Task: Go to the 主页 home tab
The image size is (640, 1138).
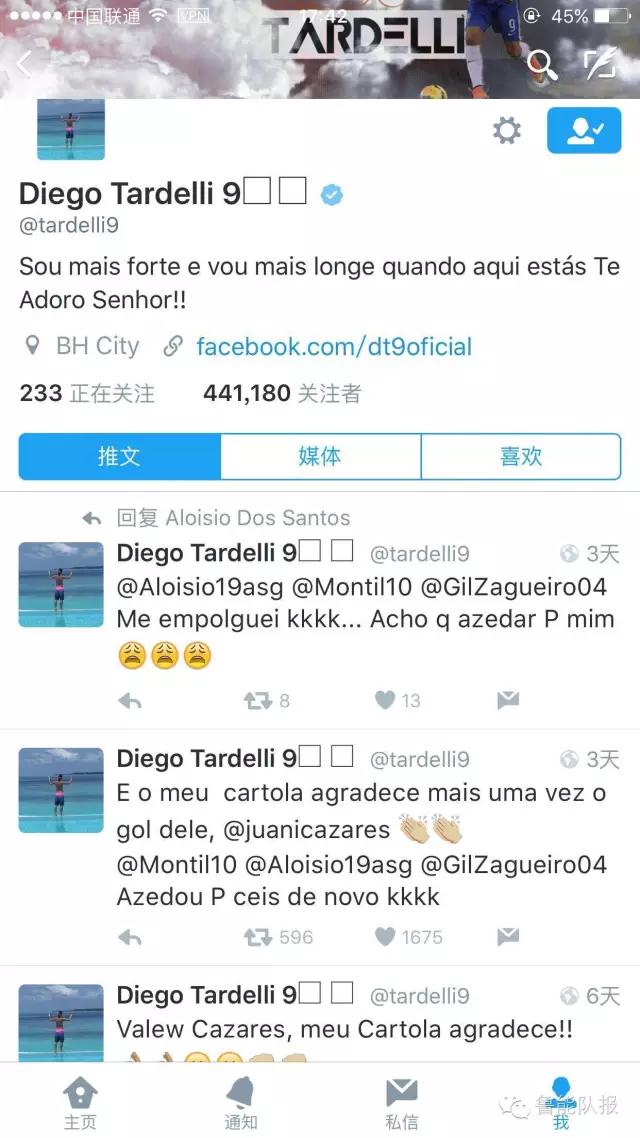Action: (80, 1102)
